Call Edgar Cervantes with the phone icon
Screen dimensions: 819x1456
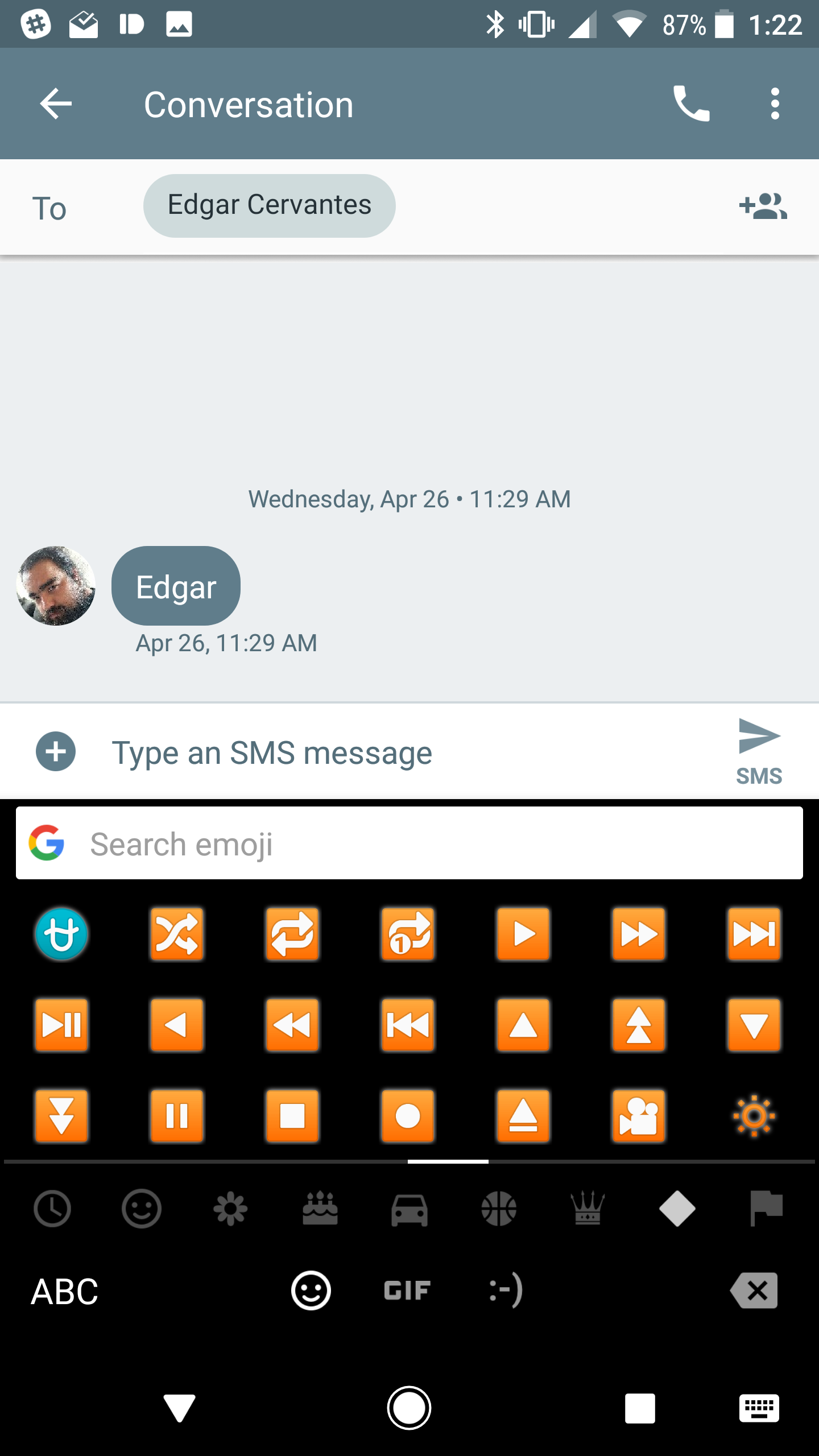click(x=691, y=104)
